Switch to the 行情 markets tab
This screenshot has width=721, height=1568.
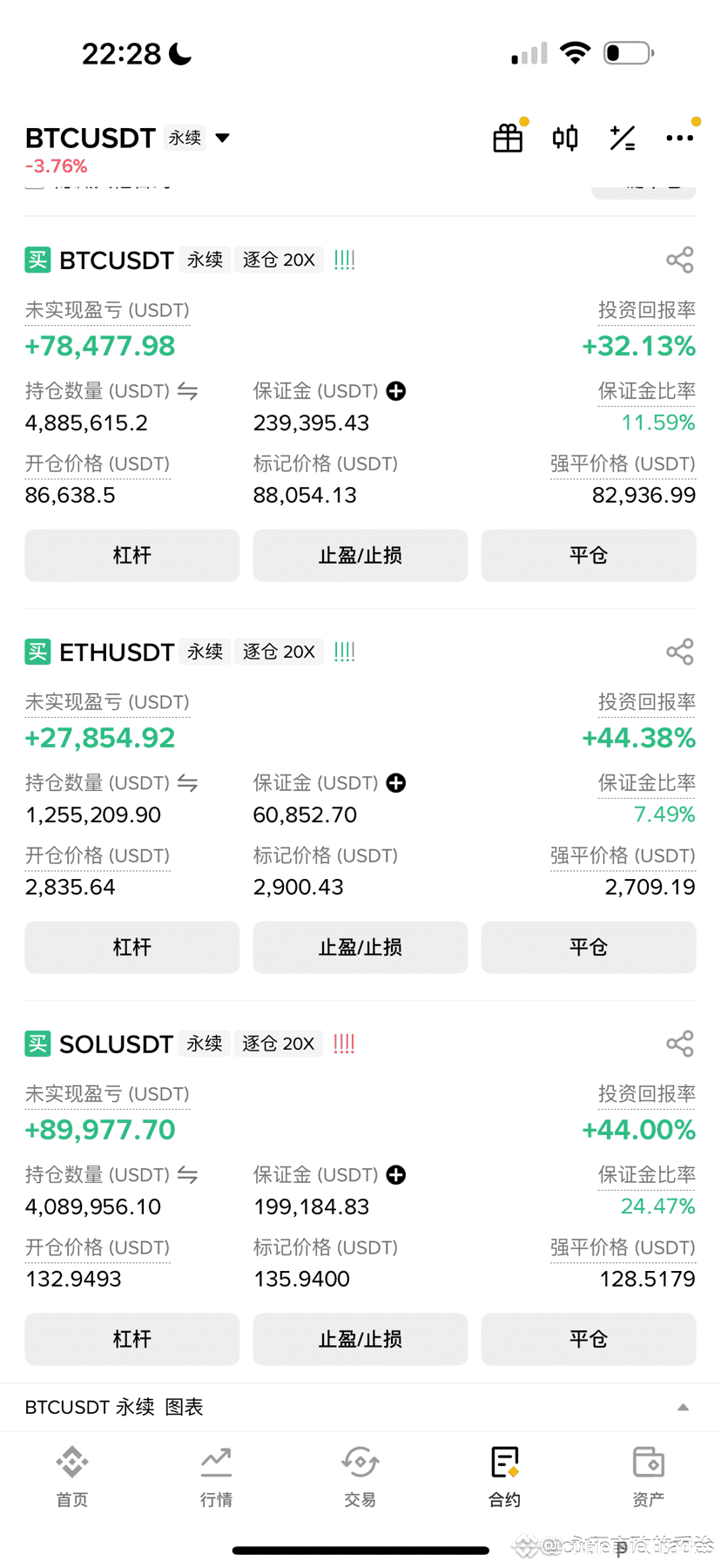pyautogui.click(x=216, y=1476)
